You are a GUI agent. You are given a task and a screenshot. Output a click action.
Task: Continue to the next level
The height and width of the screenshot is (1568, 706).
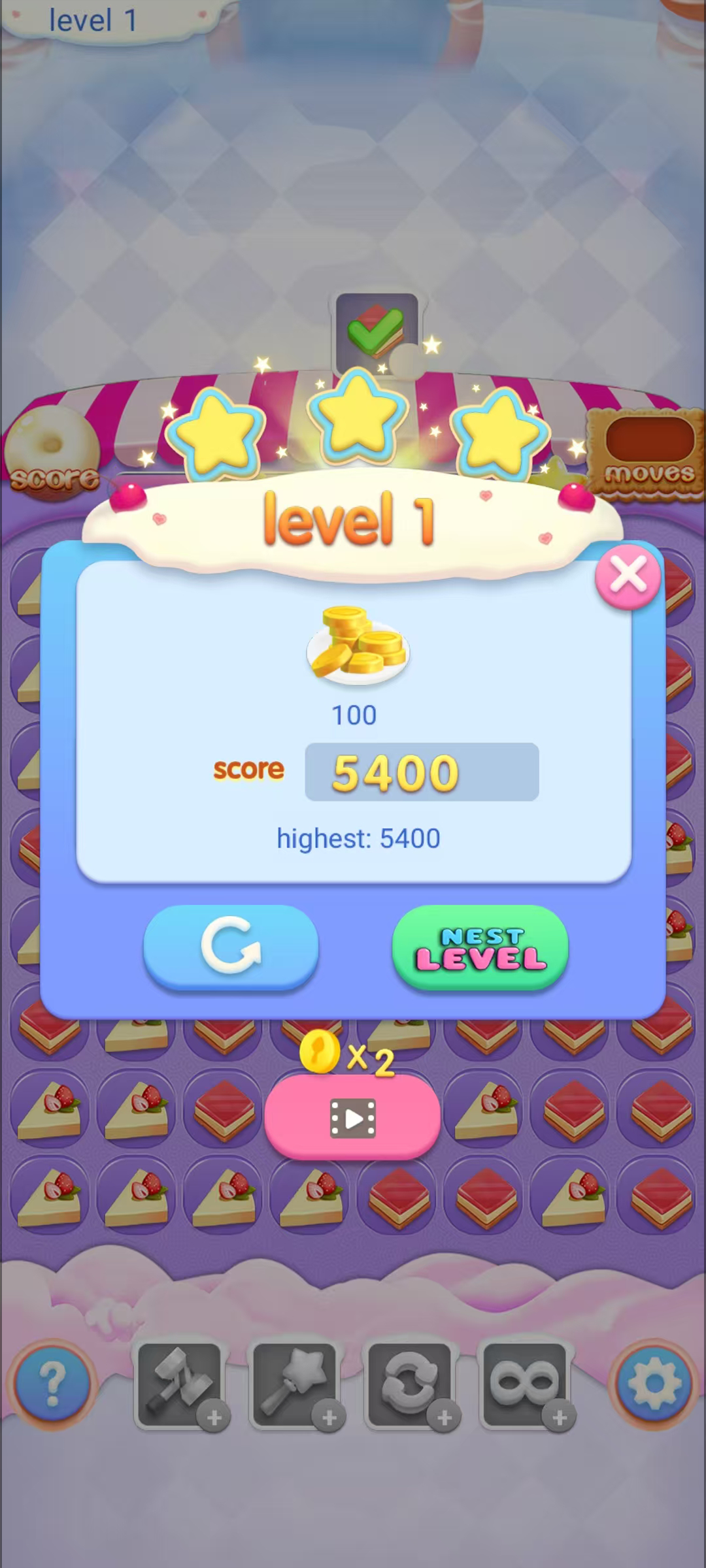[480, 947]
